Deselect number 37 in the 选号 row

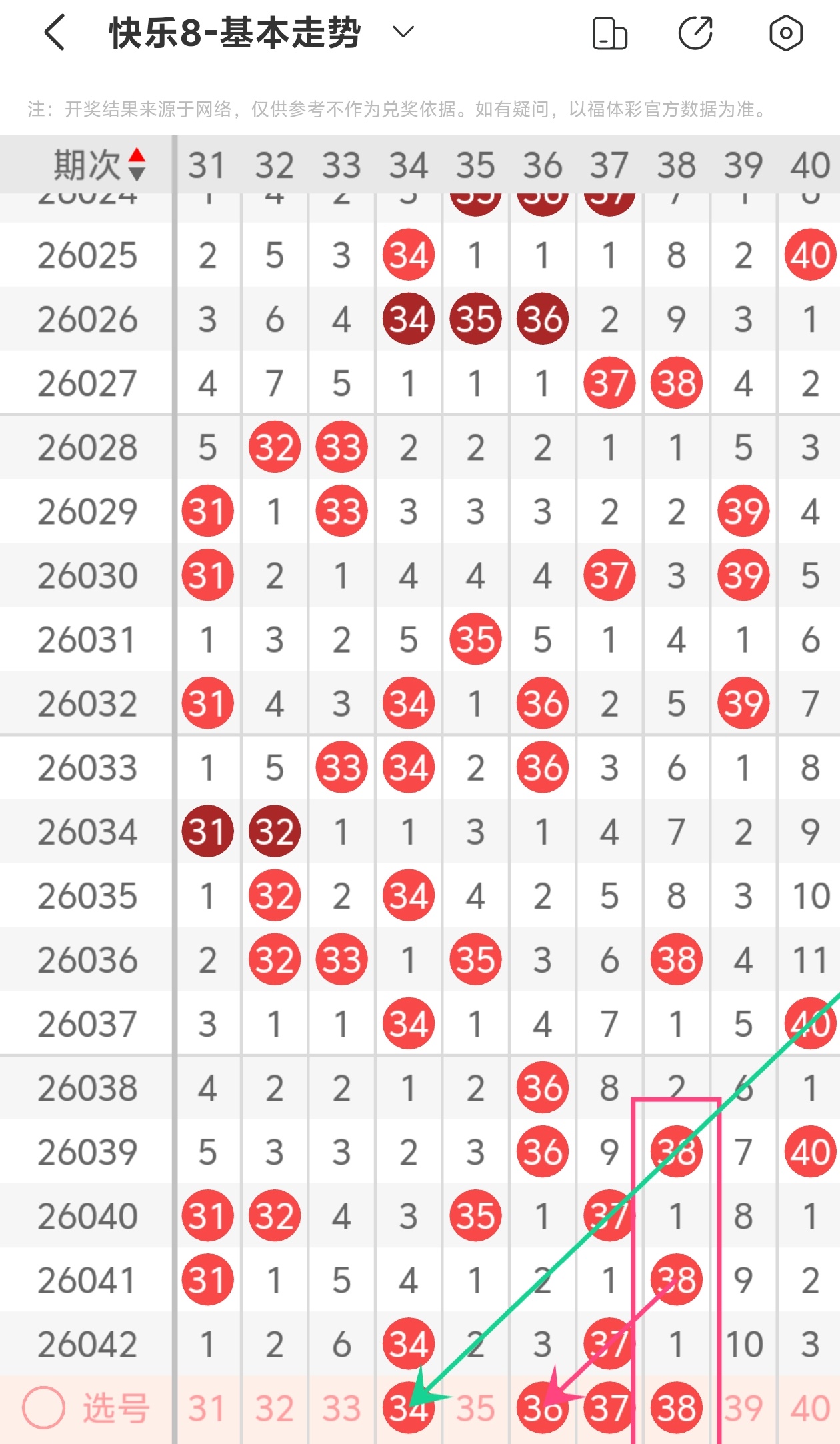click(609, 1408)
